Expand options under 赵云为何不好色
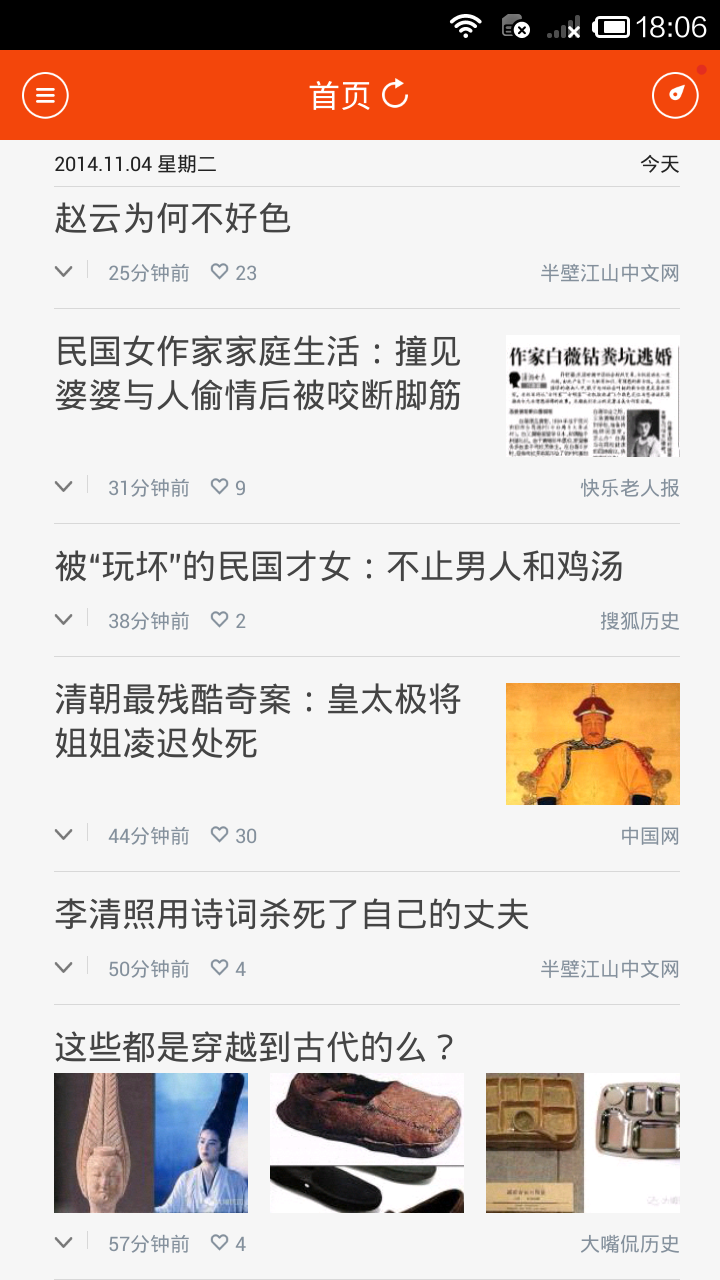Image resolution: width=720 pixels, height=1280 pixels. (x=64, y=272)
